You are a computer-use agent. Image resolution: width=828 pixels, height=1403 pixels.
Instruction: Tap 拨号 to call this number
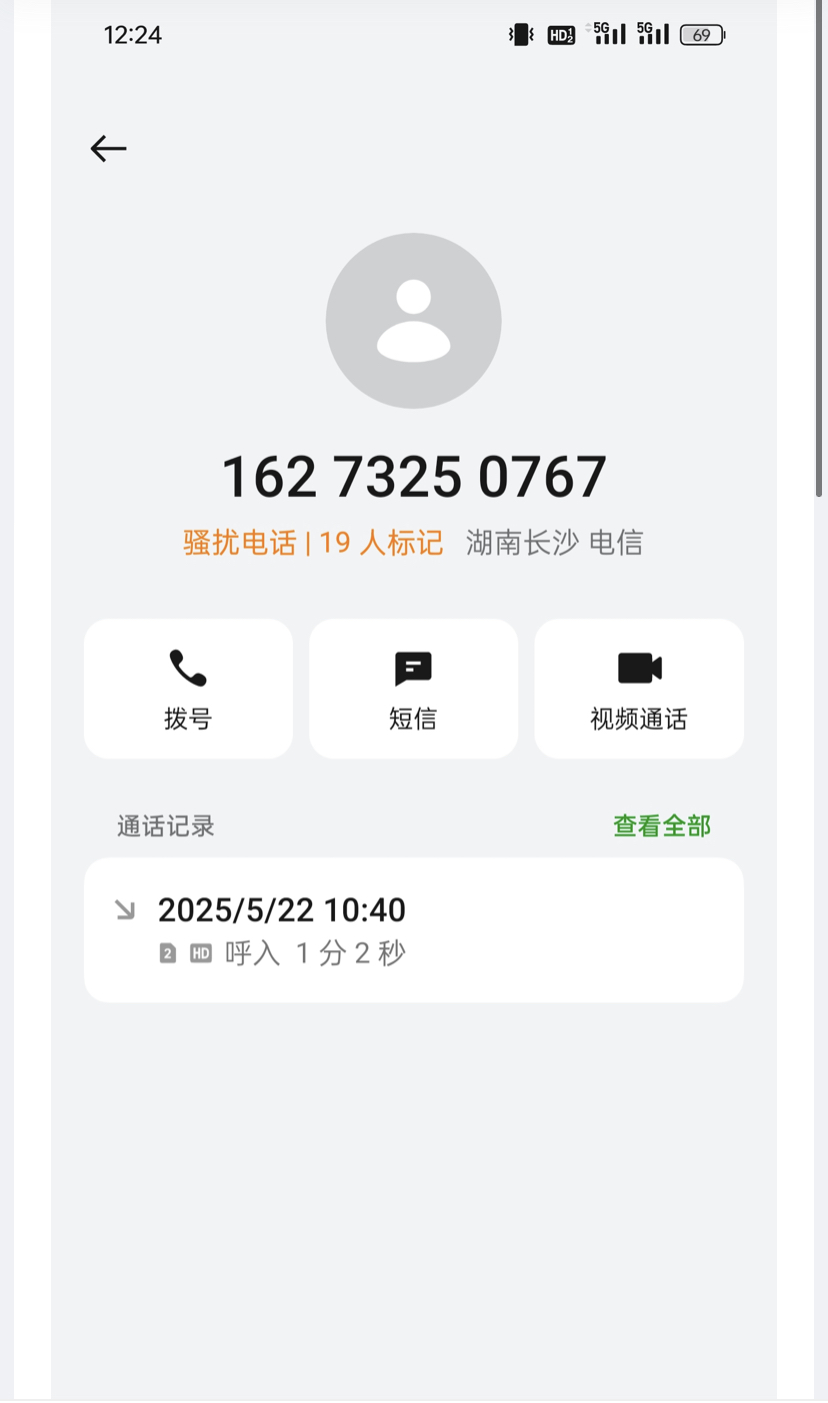pos(188,689)
